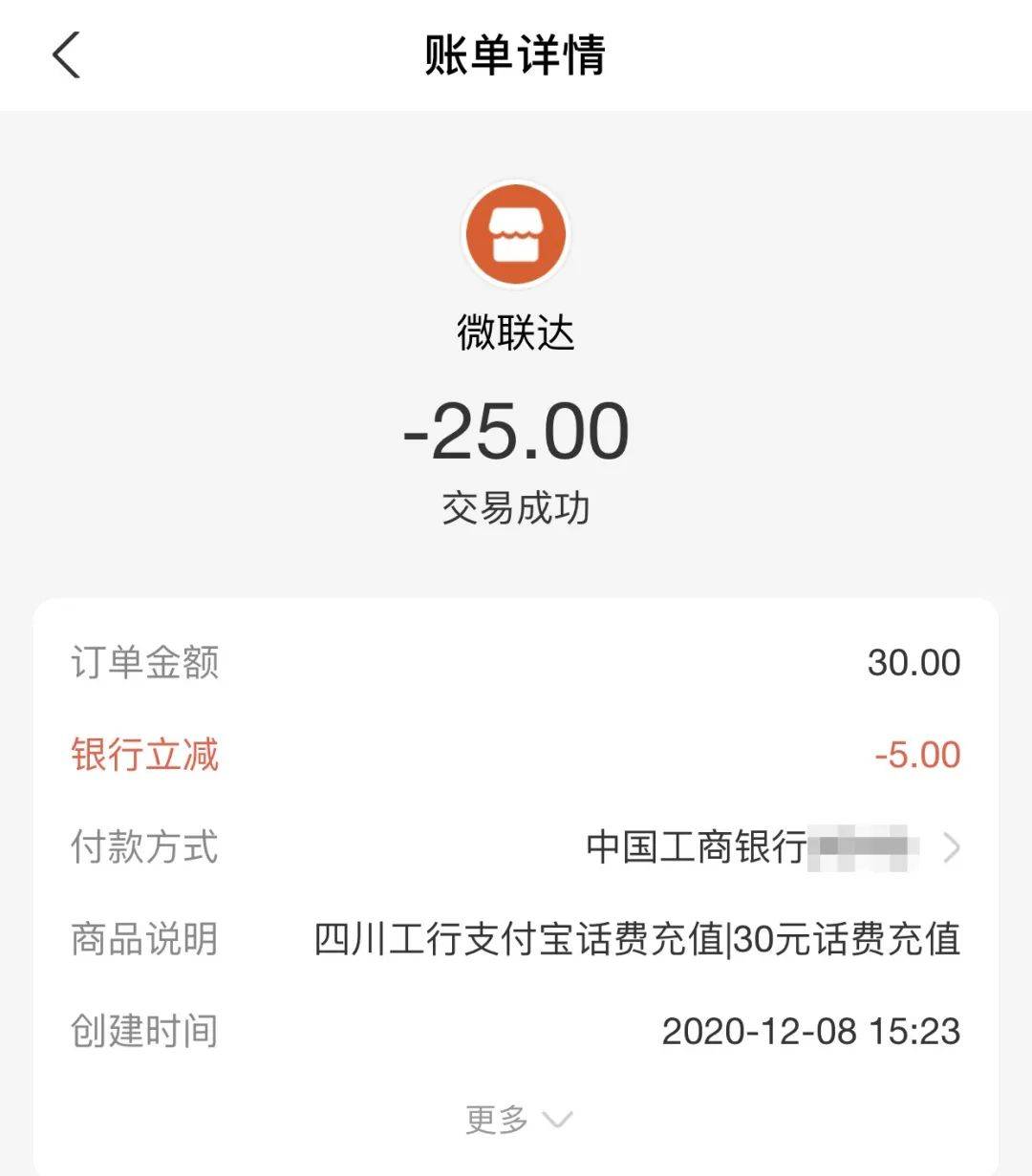
Task: Go back from the 账单详情 page
Action: [x=66, y=54]
